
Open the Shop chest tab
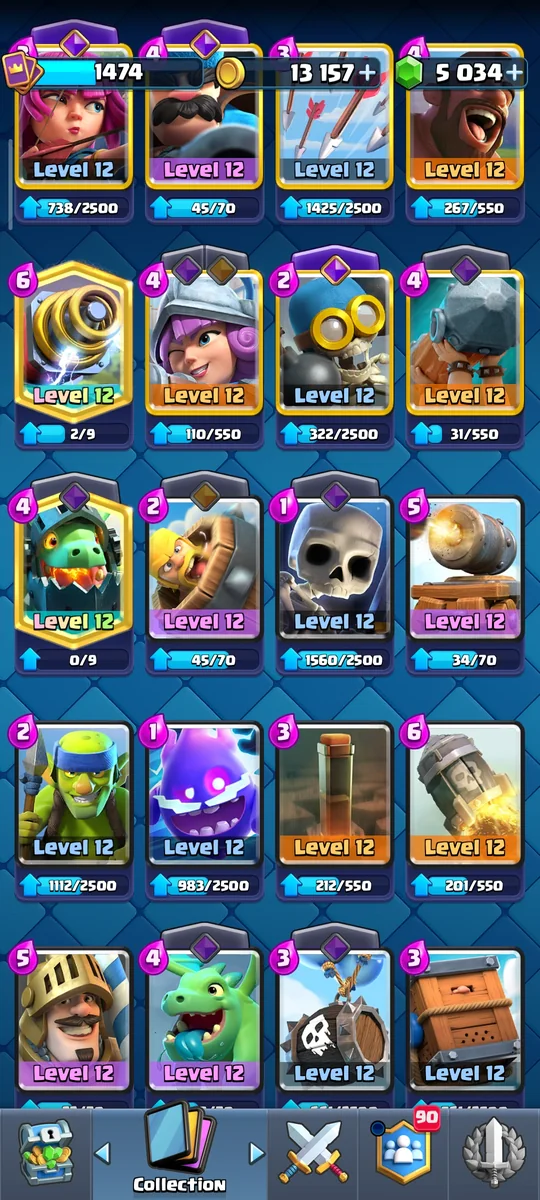45,1153
